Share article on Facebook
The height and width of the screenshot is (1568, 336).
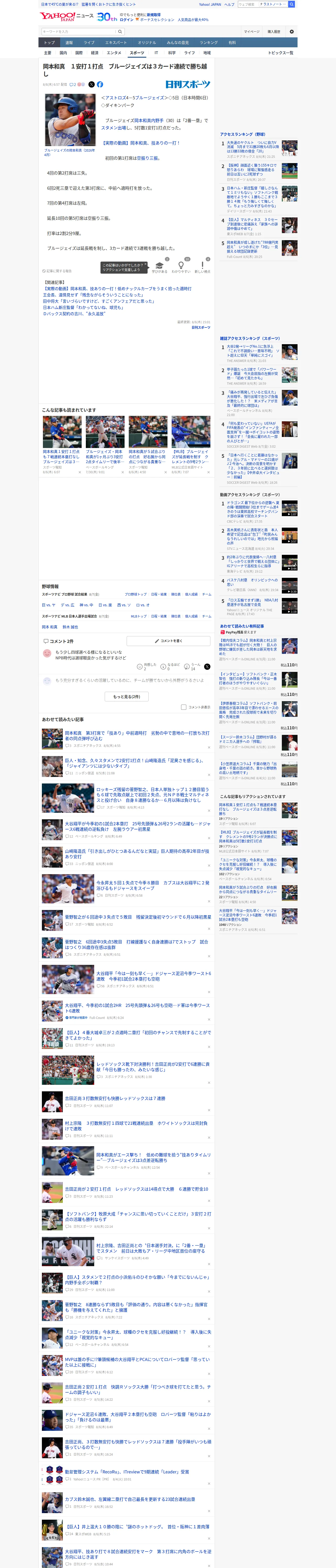[99, 85]
